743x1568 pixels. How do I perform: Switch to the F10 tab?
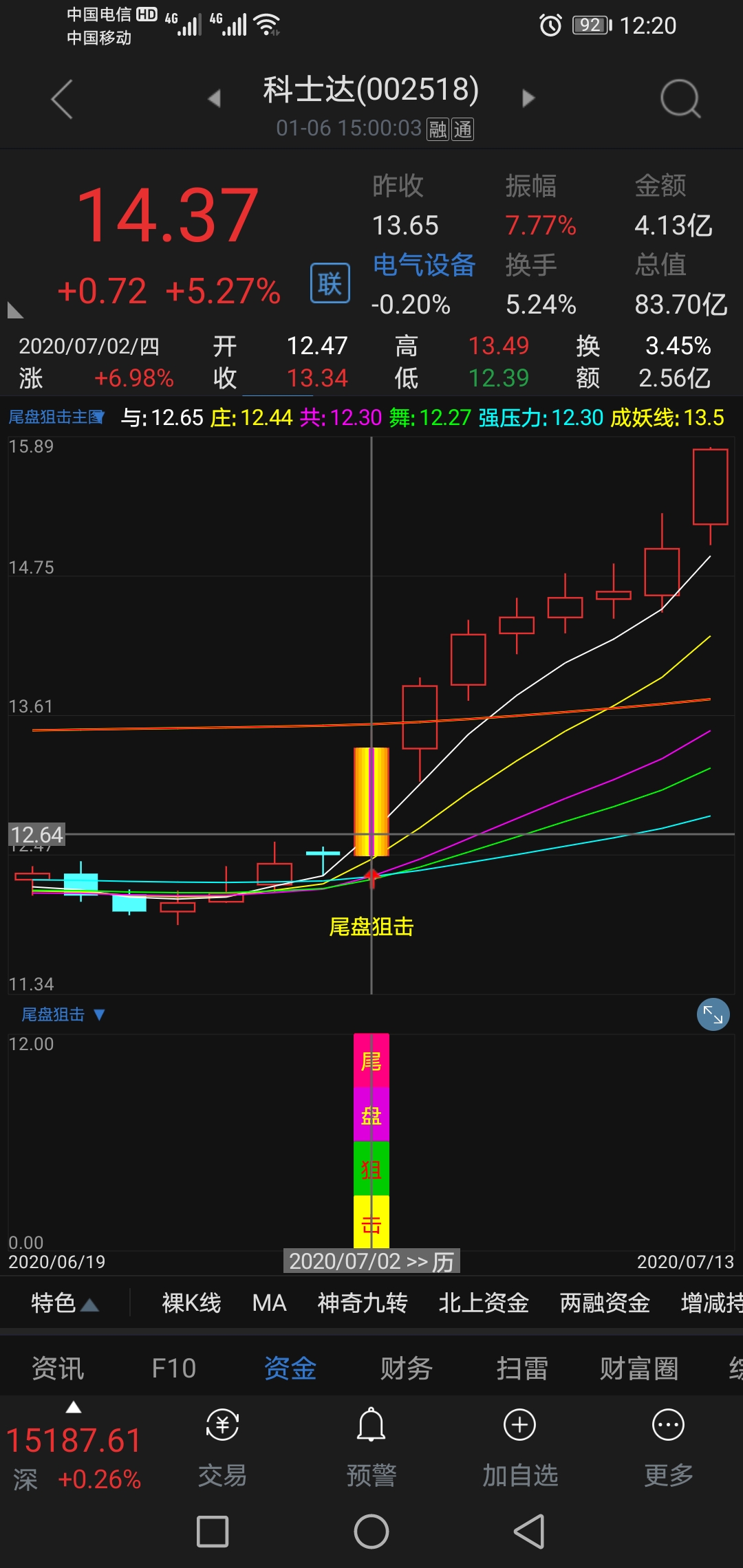coord(173,1368)
